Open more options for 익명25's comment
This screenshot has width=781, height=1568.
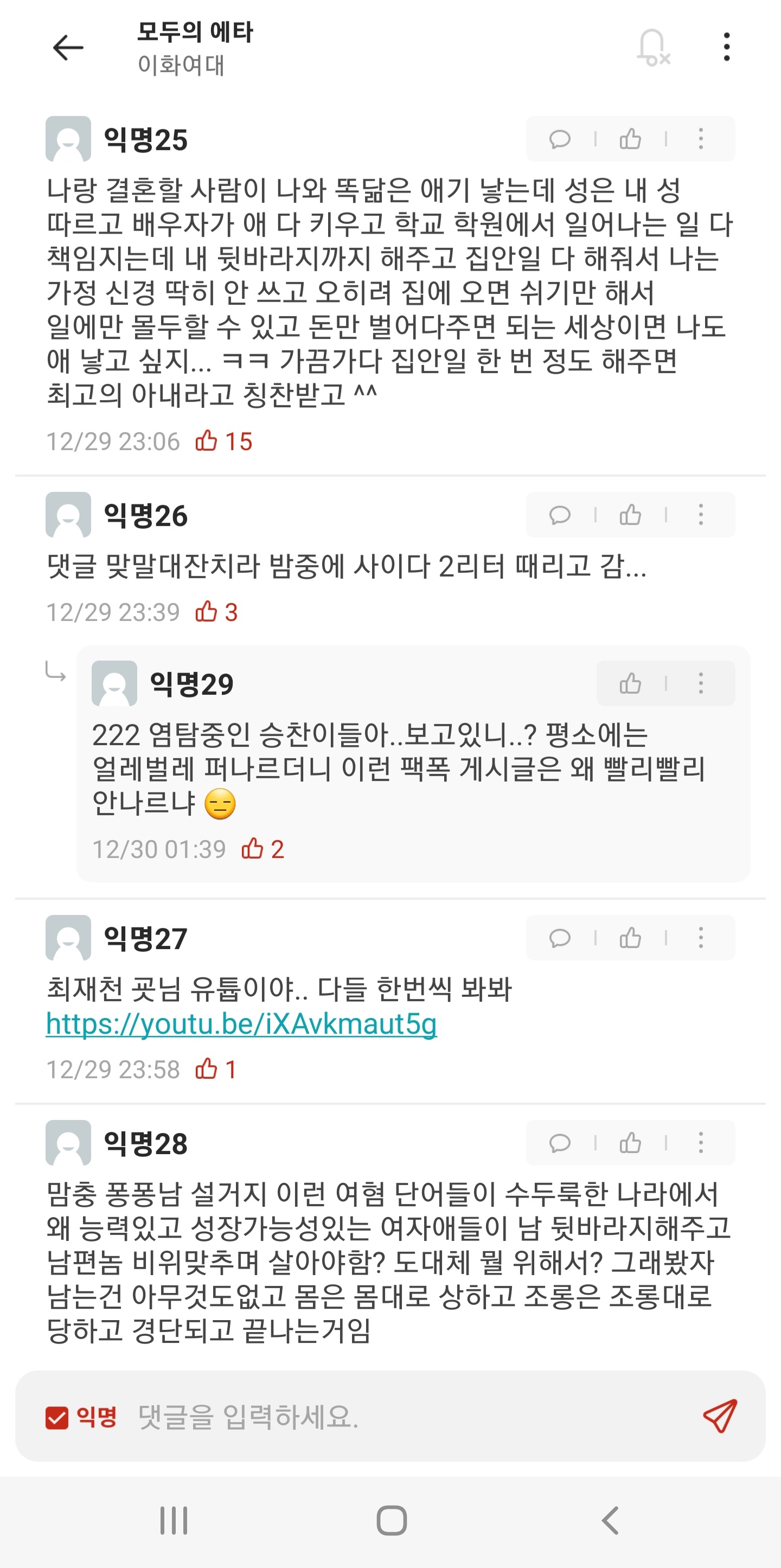tap(701, 139)
